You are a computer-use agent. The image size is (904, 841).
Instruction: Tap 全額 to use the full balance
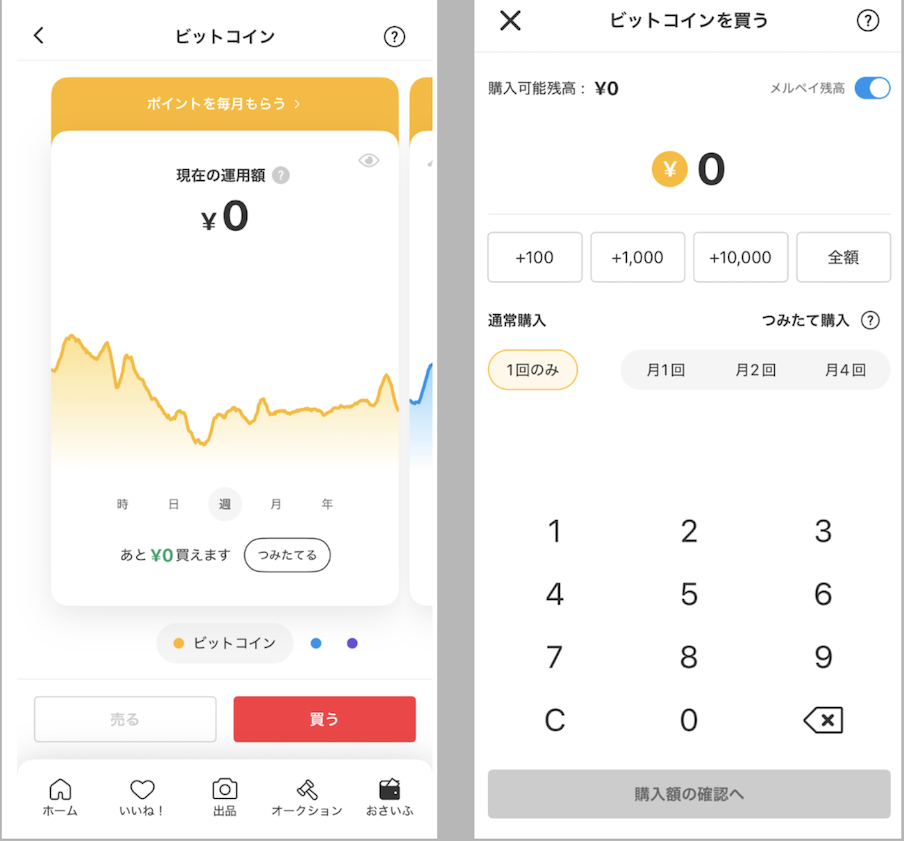pos(843,257)
